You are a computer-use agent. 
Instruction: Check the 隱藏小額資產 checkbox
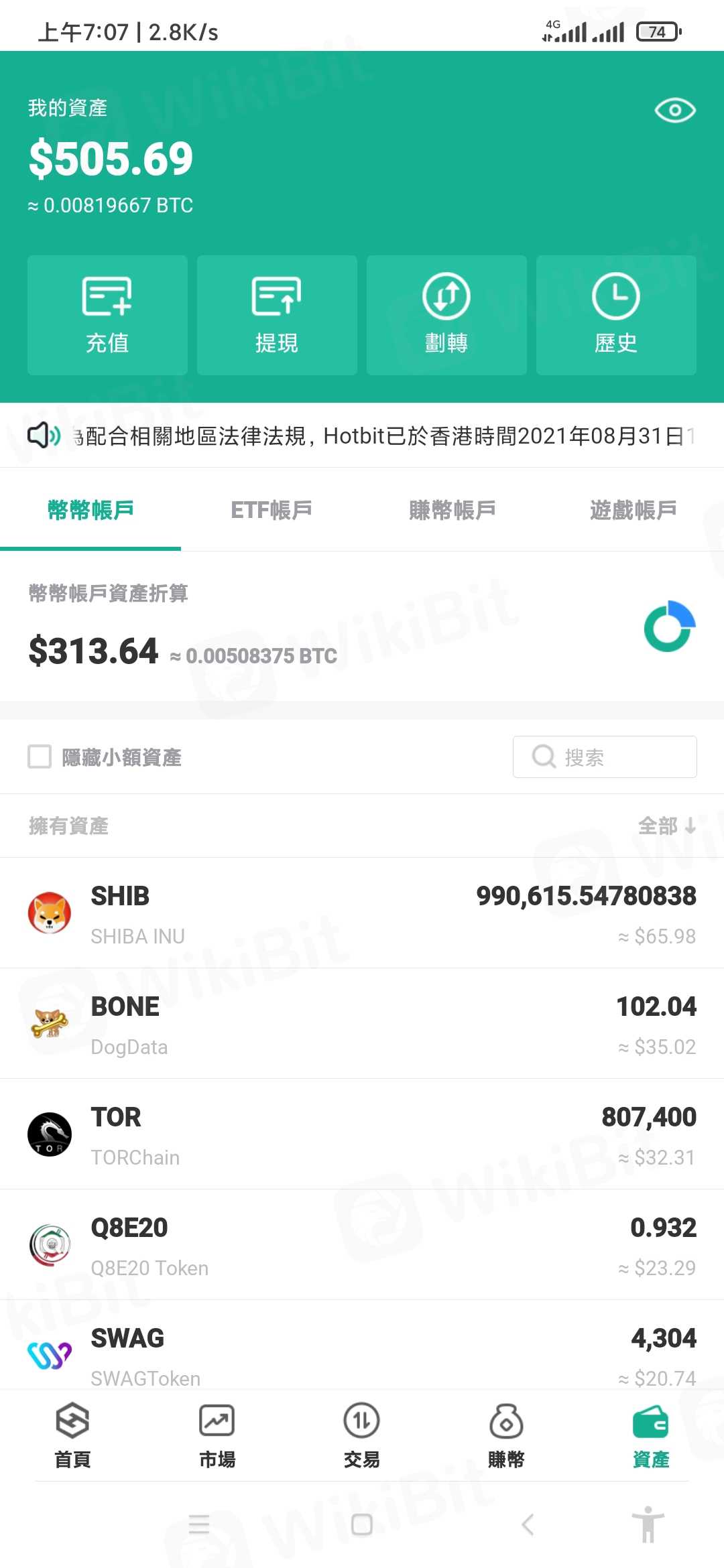[40, 757]
